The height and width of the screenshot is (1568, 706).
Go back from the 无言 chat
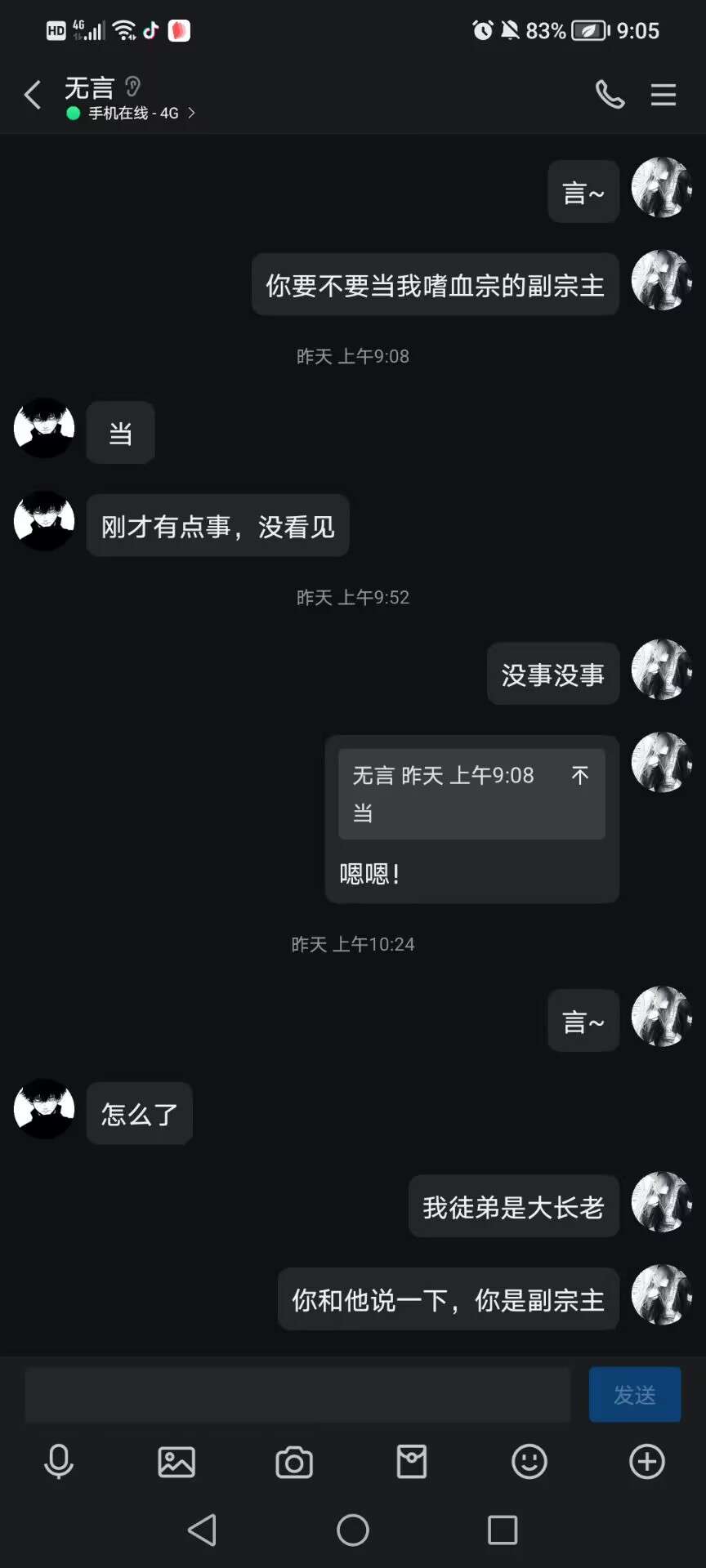coord(33,96)
